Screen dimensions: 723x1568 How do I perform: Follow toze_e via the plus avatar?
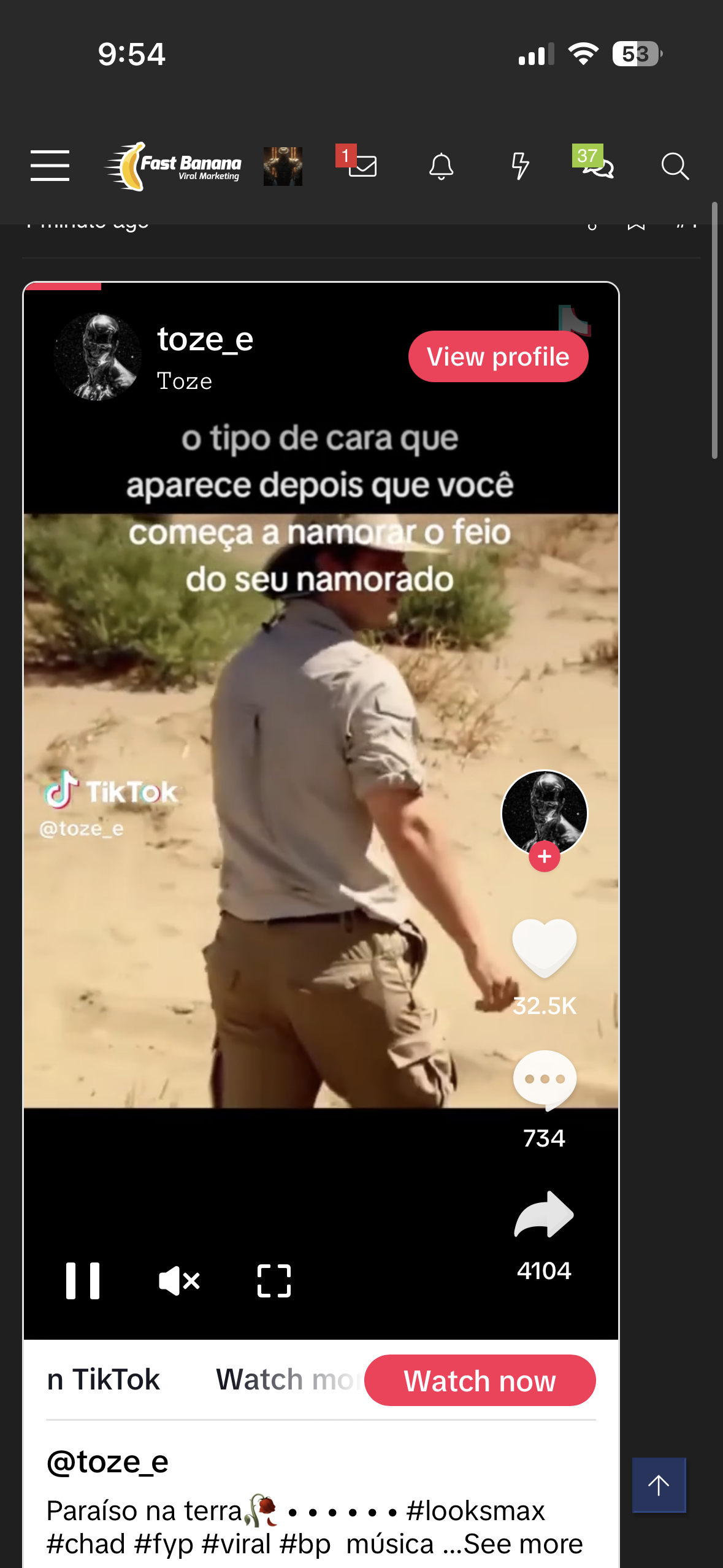pos(544,857)
